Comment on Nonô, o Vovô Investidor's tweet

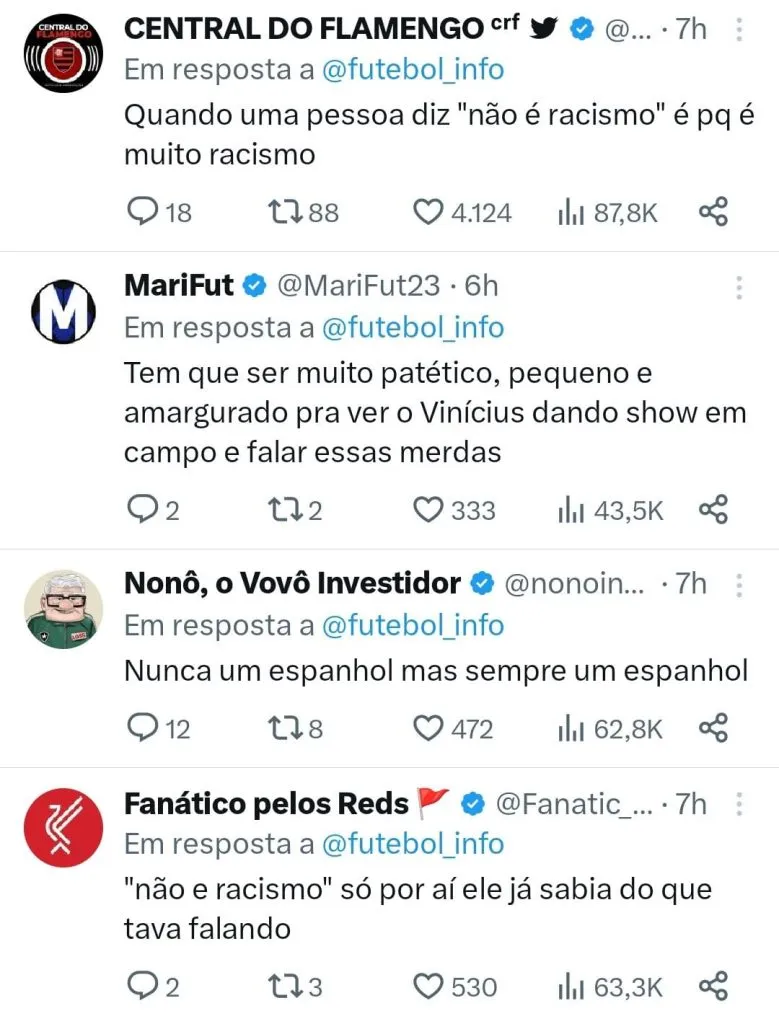click(x=145, y=729)
